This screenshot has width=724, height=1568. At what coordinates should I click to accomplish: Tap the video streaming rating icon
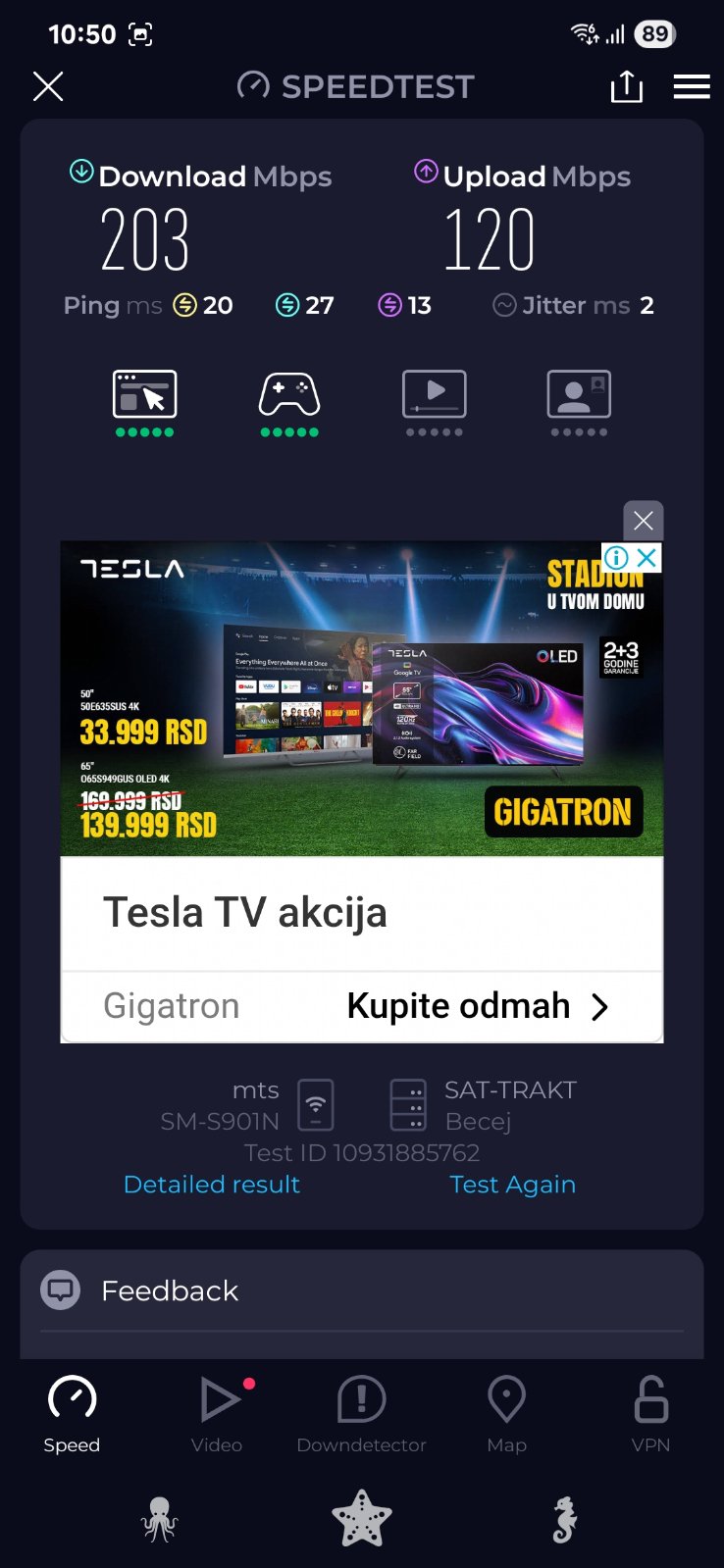[434, 395]
